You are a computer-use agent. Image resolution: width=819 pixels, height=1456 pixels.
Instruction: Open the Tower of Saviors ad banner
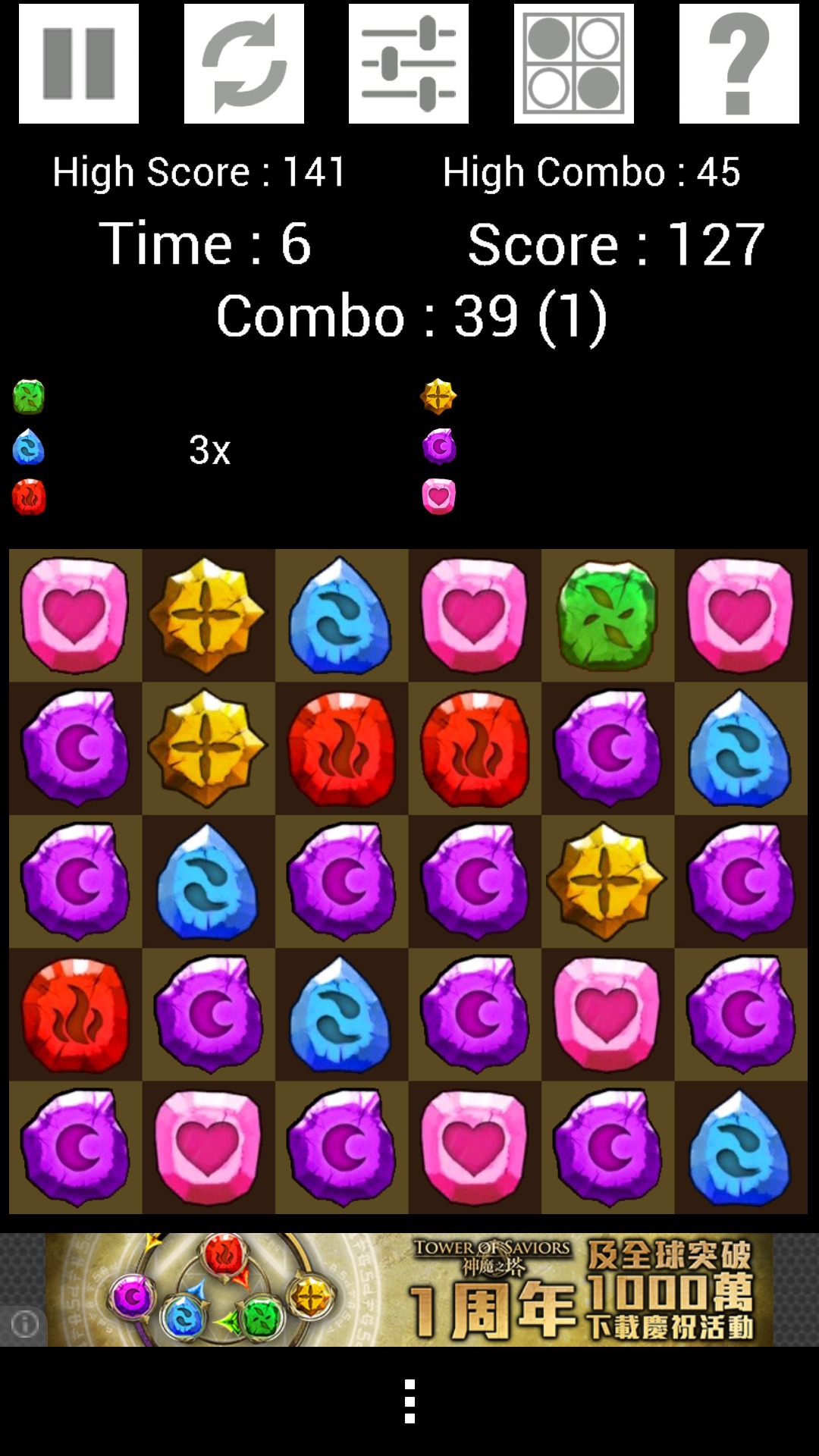409,1290
